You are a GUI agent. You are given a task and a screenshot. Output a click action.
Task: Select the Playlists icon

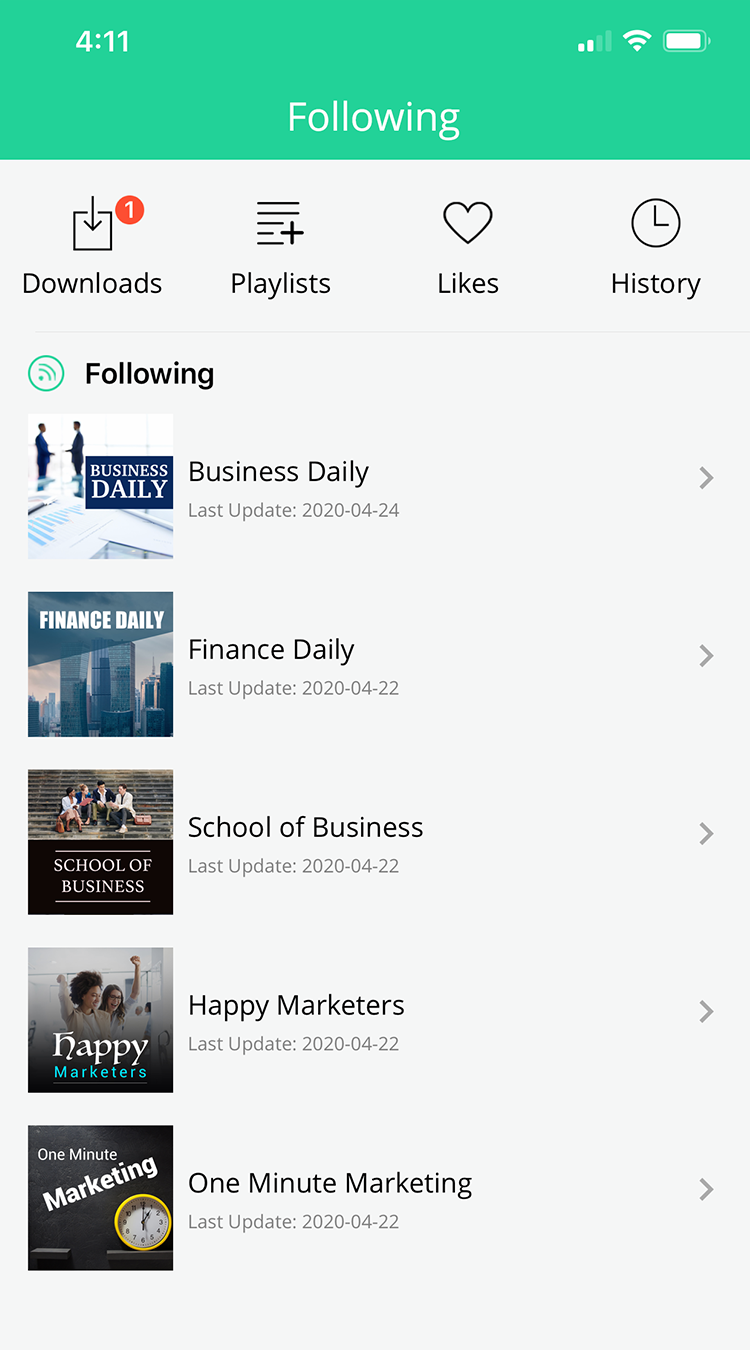[x=280, y=222]
